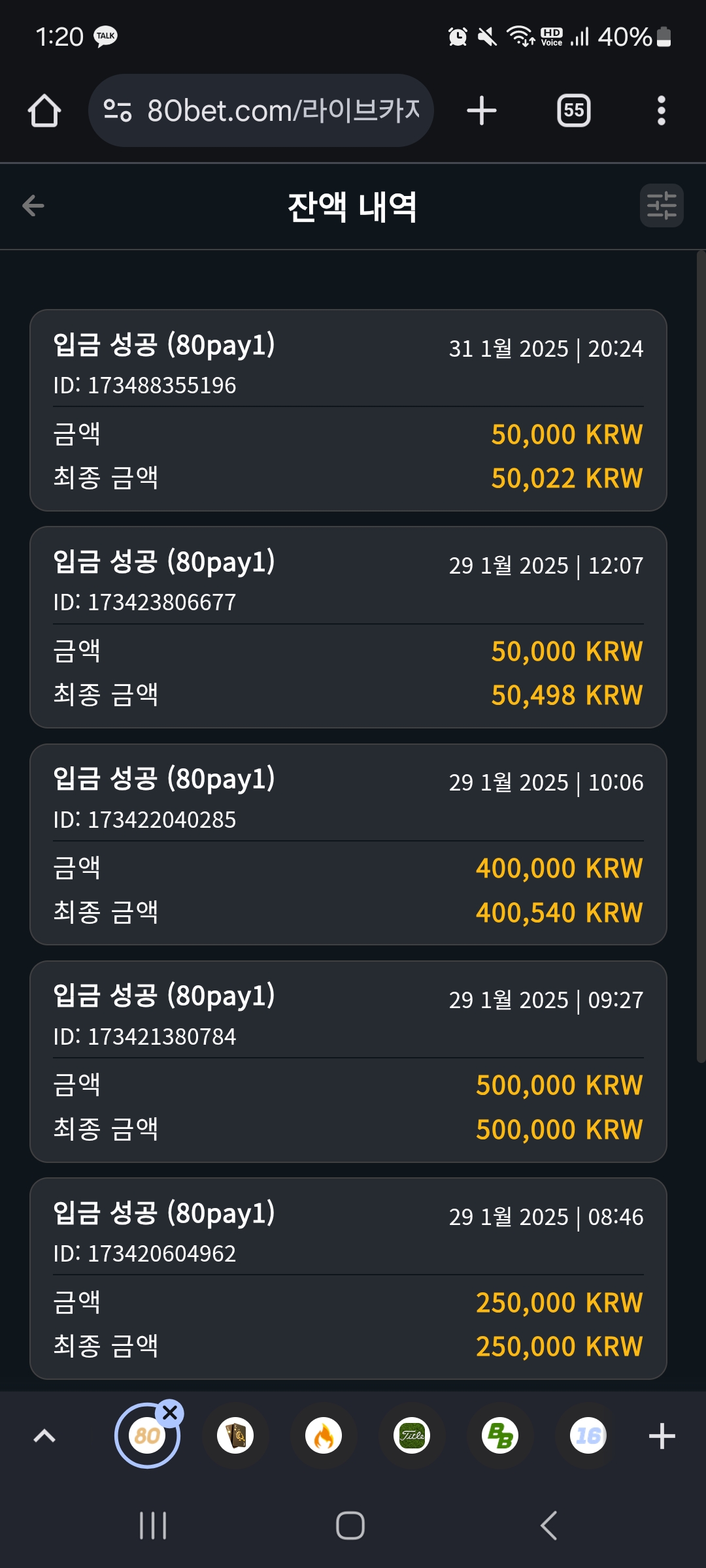The height and width of the screenshot is (1568, 706).
Task: Expand the bottom tab strip chevron
Action: 44,1435
